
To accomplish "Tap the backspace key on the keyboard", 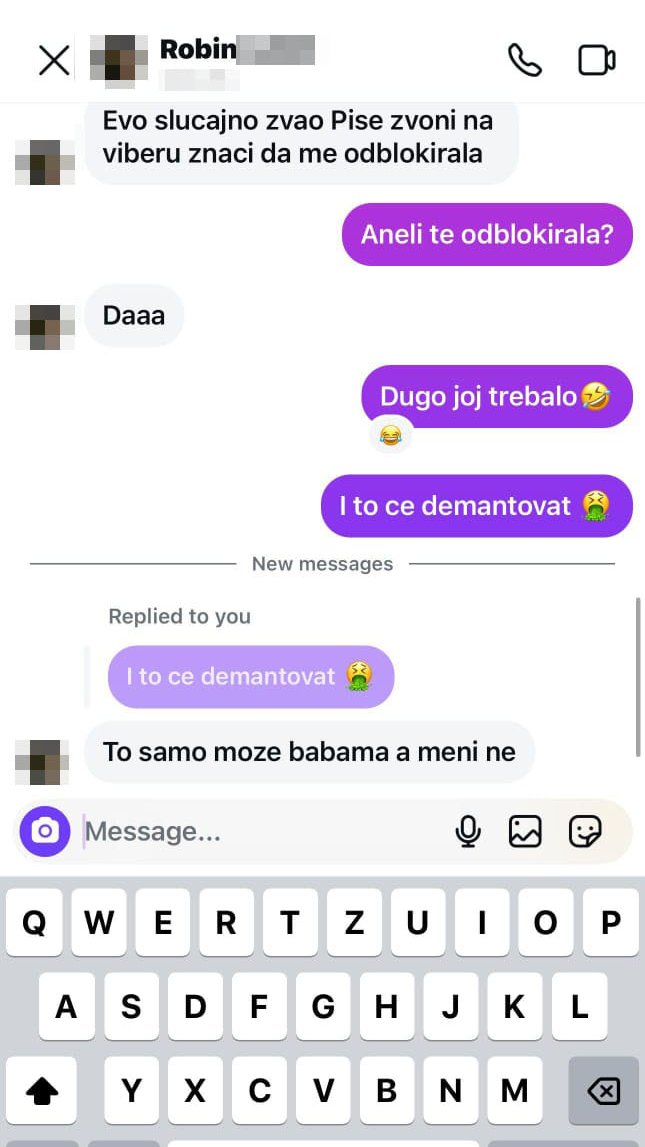I will (603, 1090).
